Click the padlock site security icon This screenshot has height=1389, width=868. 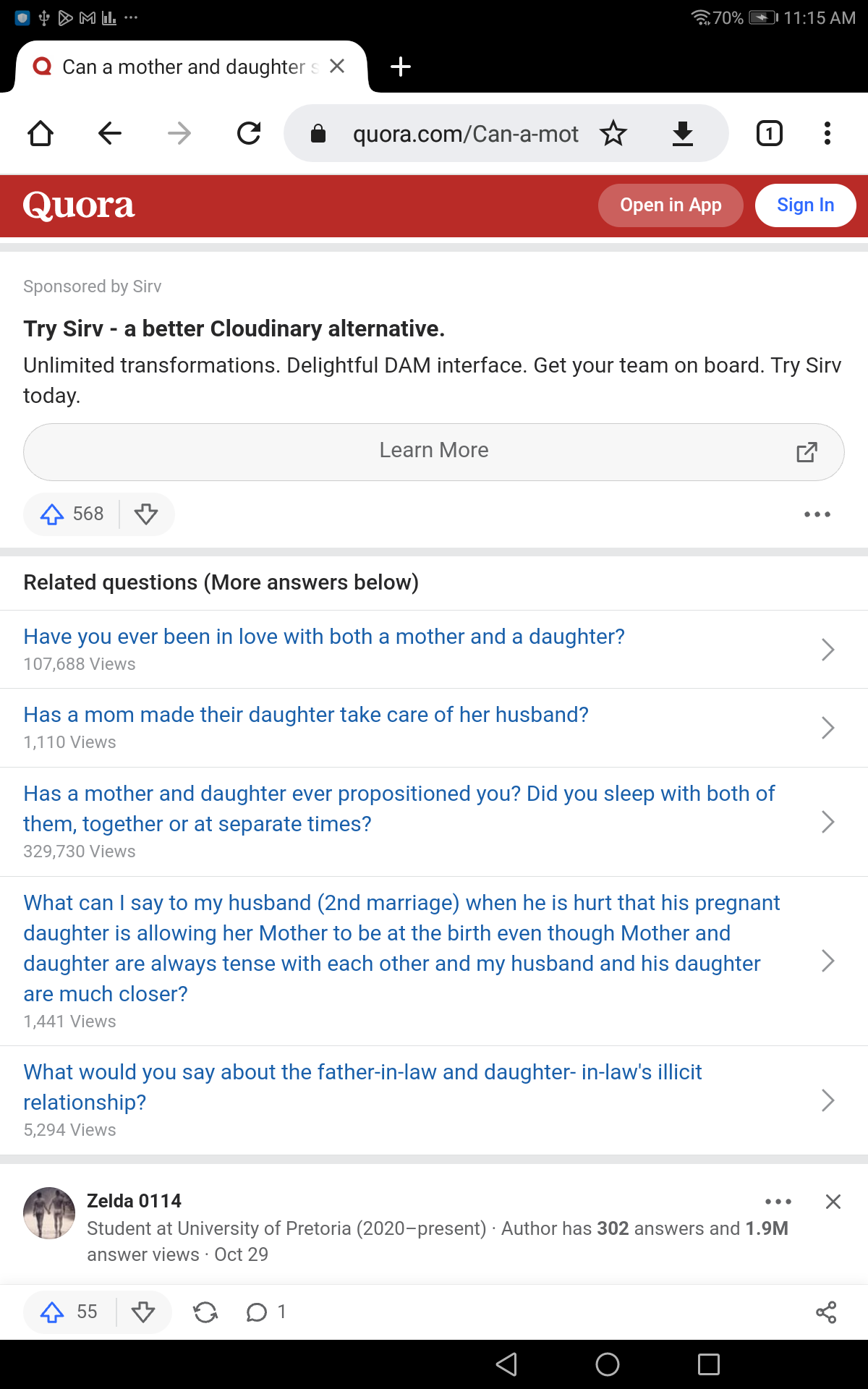pyautogui.click(x=318, y=133)
